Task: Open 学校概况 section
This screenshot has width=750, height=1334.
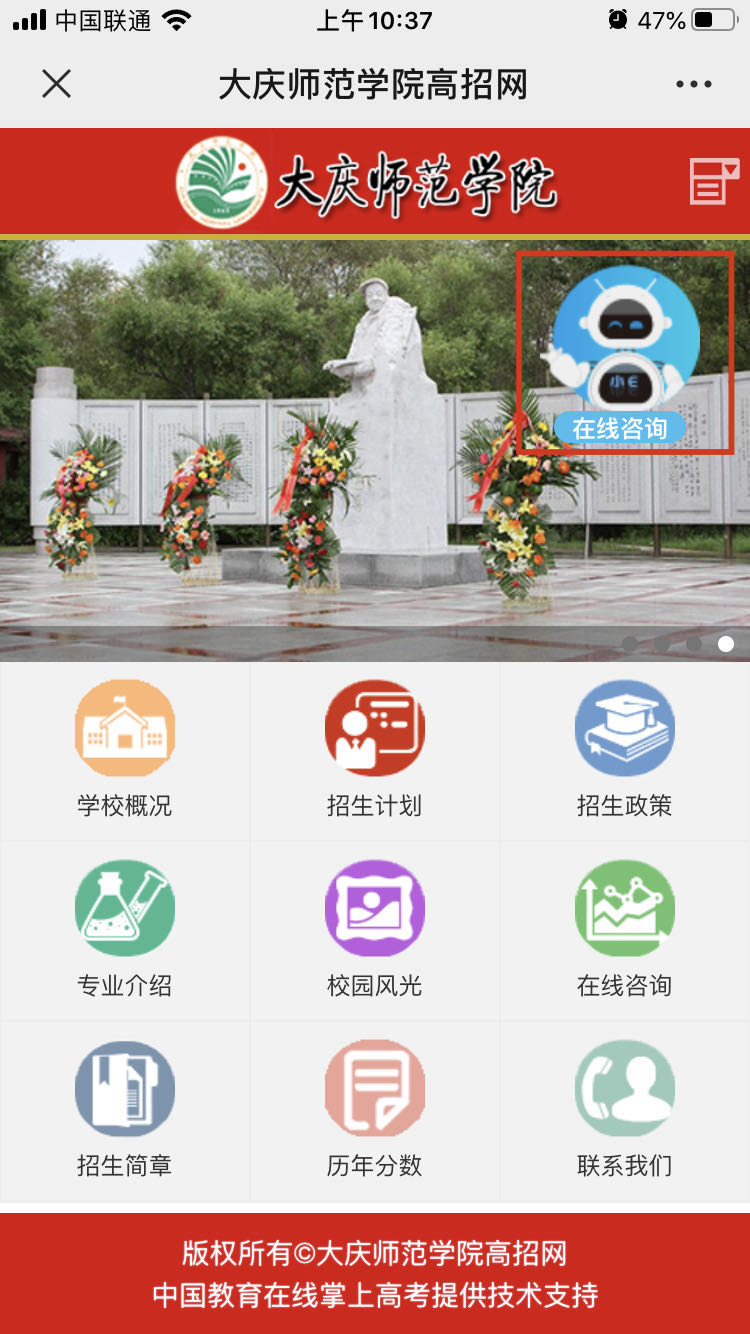Action: click(125, 748)
